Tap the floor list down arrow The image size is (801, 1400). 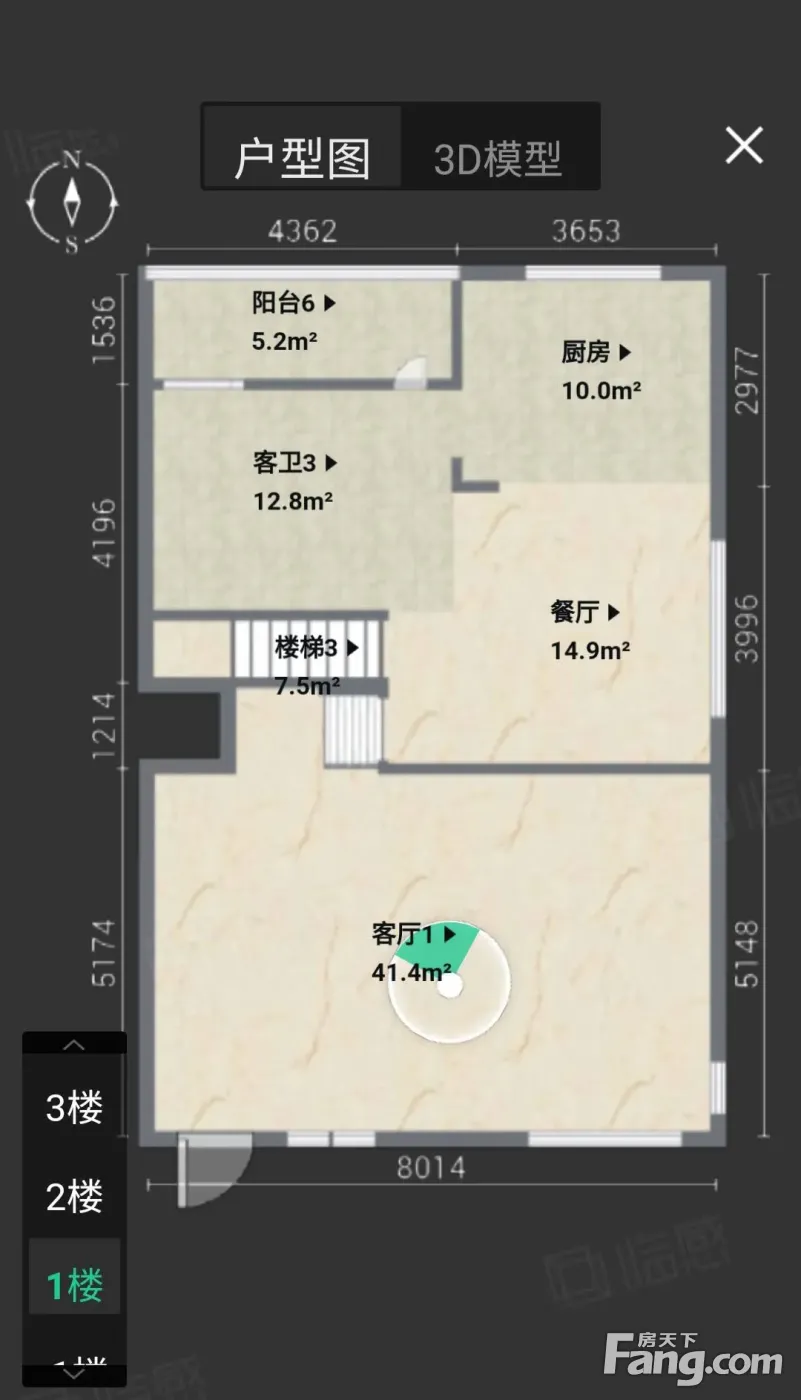(x=75, y=1374)
